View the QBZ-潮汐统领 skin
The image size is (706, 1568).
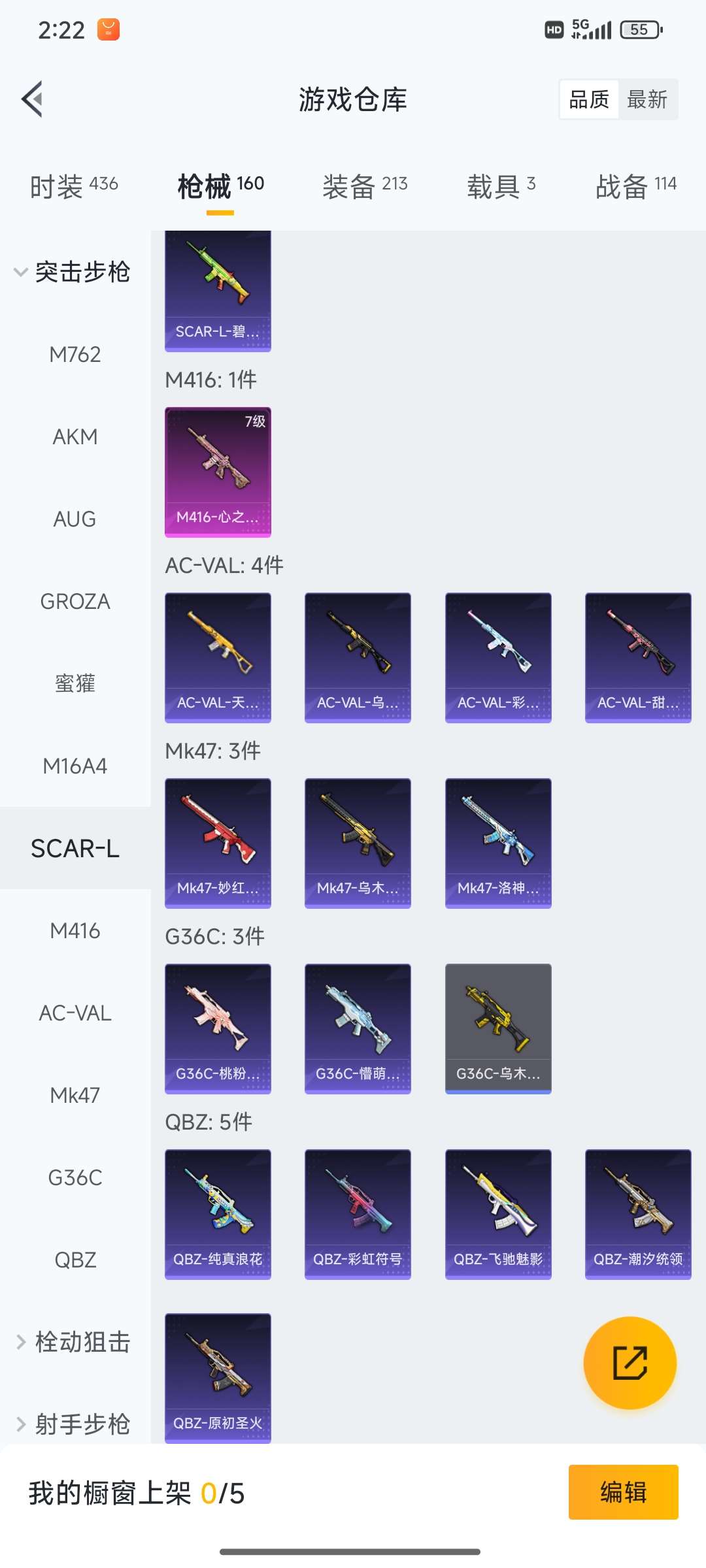tap(638, 1214)
